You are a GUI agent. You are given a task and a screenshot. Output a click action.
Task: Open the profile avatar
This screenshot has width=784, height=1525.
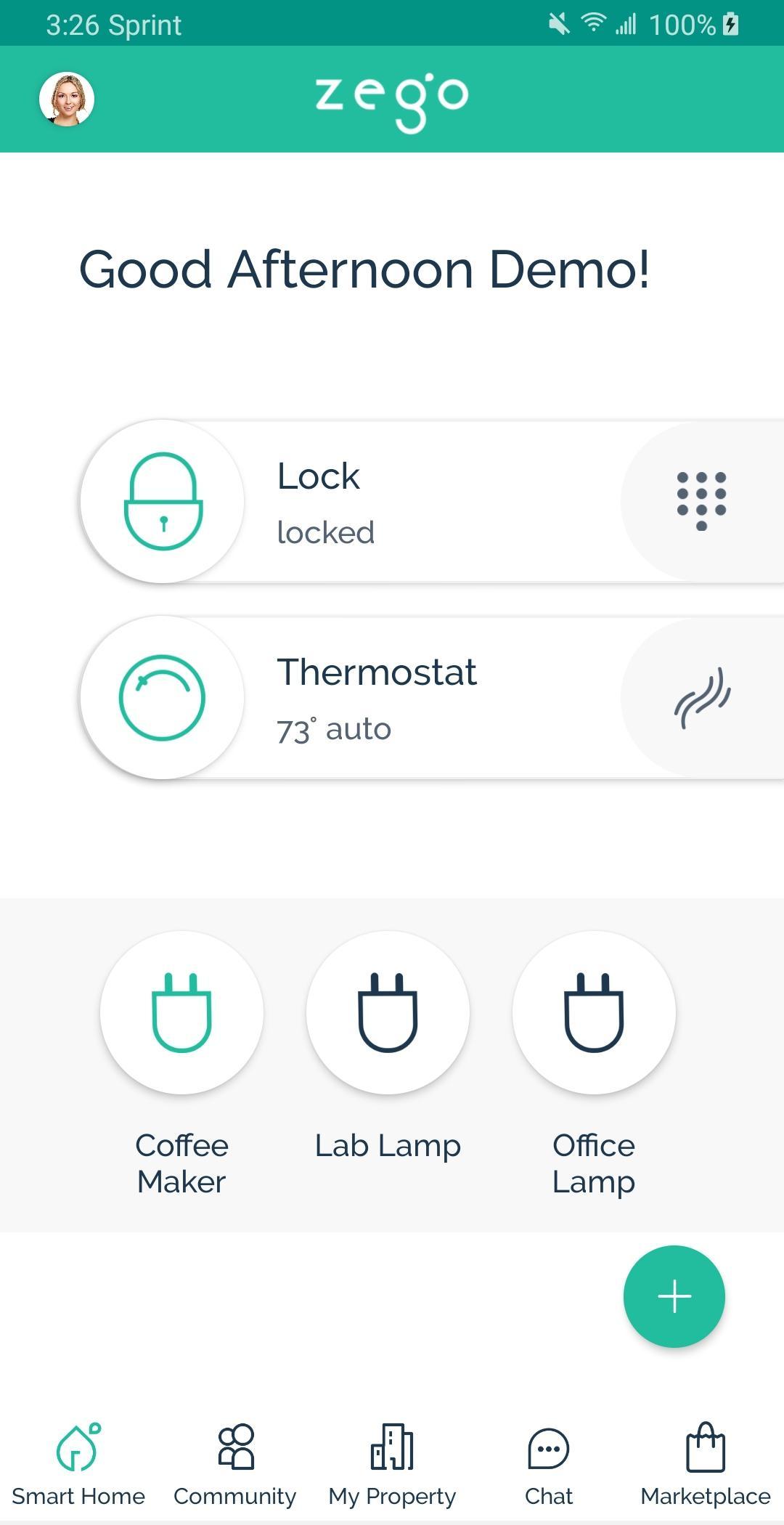pos(67,99)
